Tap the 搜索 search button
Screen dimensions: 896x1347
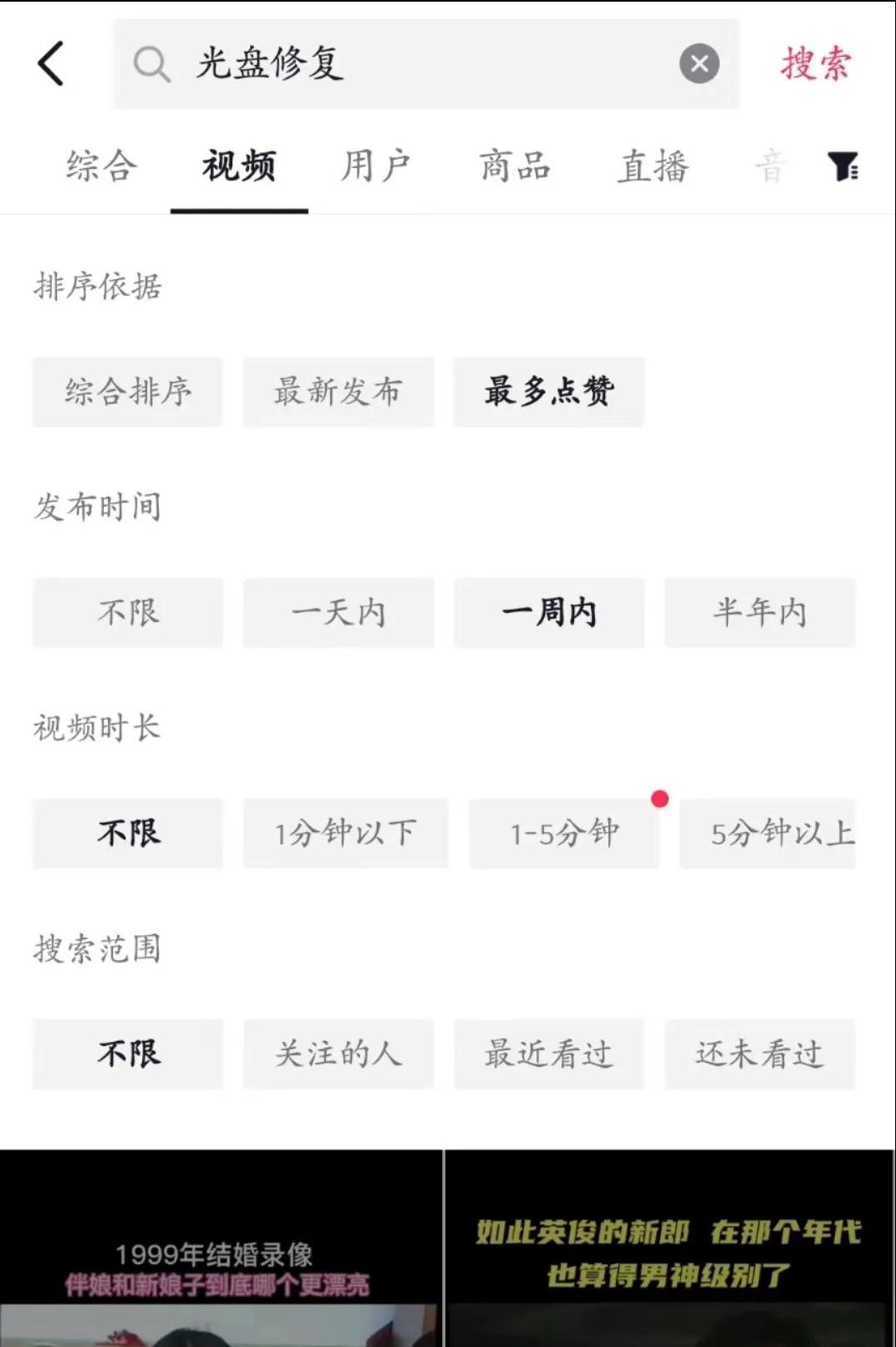816,64
